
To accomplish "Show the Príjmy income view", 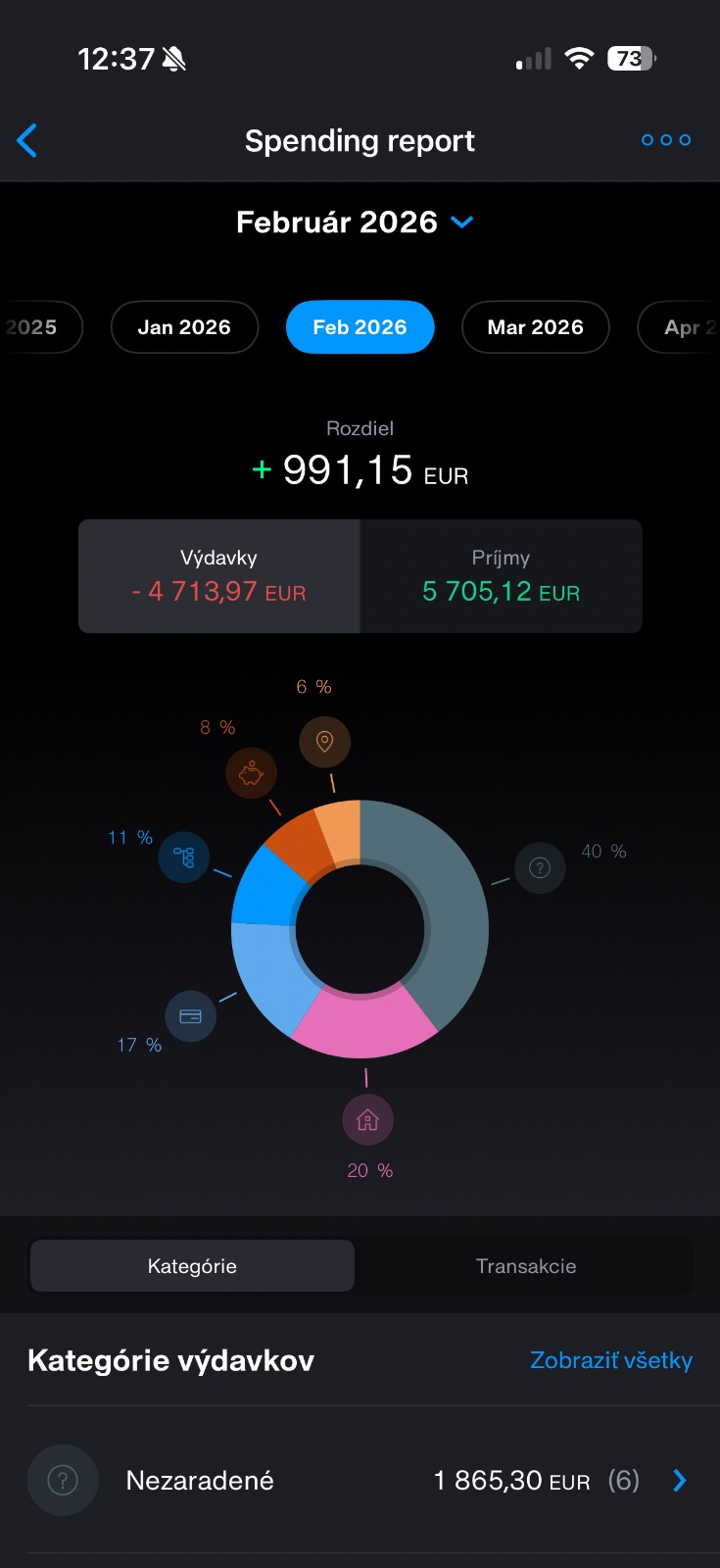I will (501, 576).
